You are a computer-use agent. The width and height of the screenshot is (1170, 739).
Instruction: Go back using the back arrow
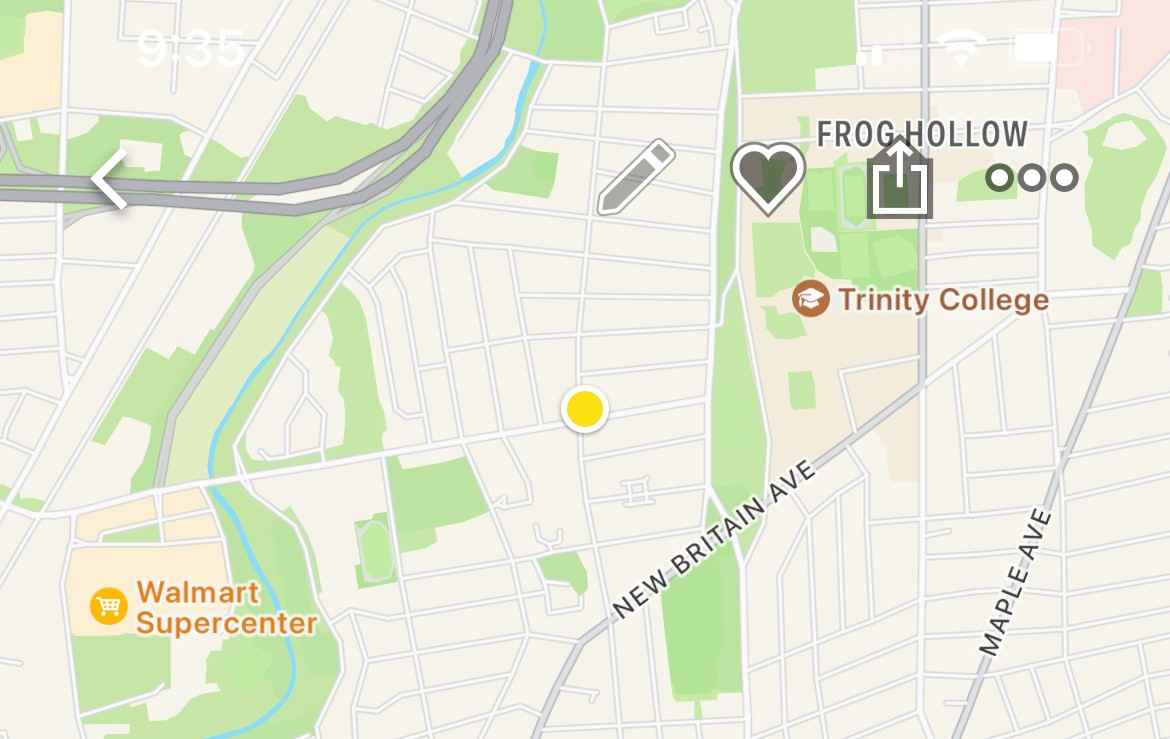[x=111, y=180]
